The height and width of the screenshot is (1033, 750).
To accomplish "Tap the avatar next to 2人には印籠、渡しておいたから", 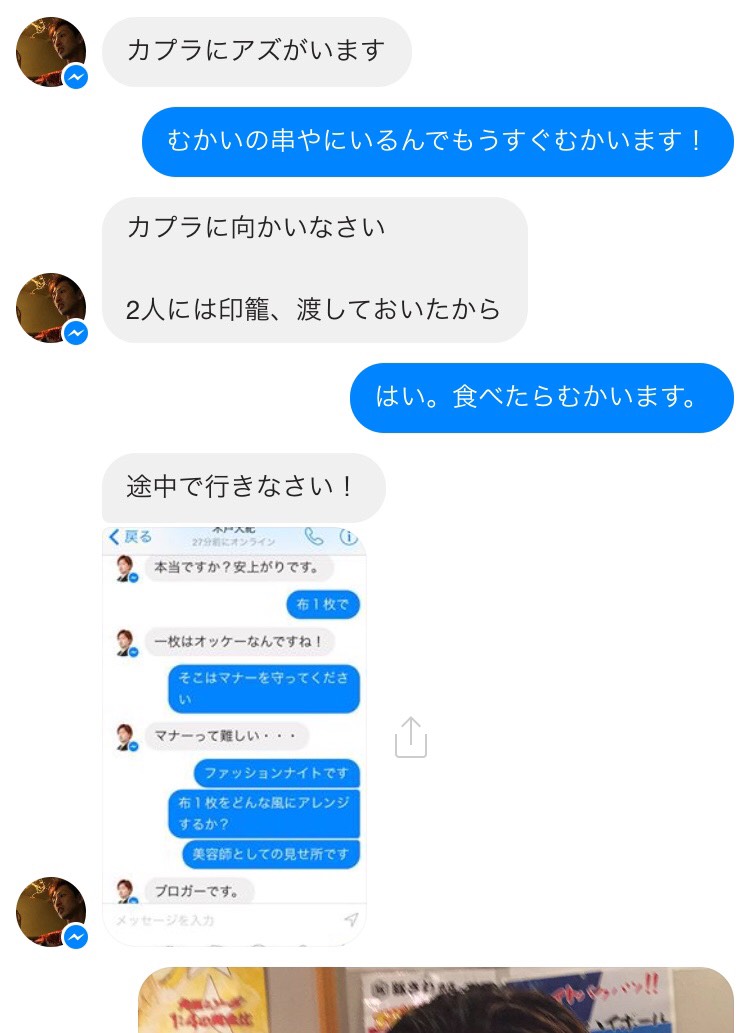I will [x=51, y=308].
